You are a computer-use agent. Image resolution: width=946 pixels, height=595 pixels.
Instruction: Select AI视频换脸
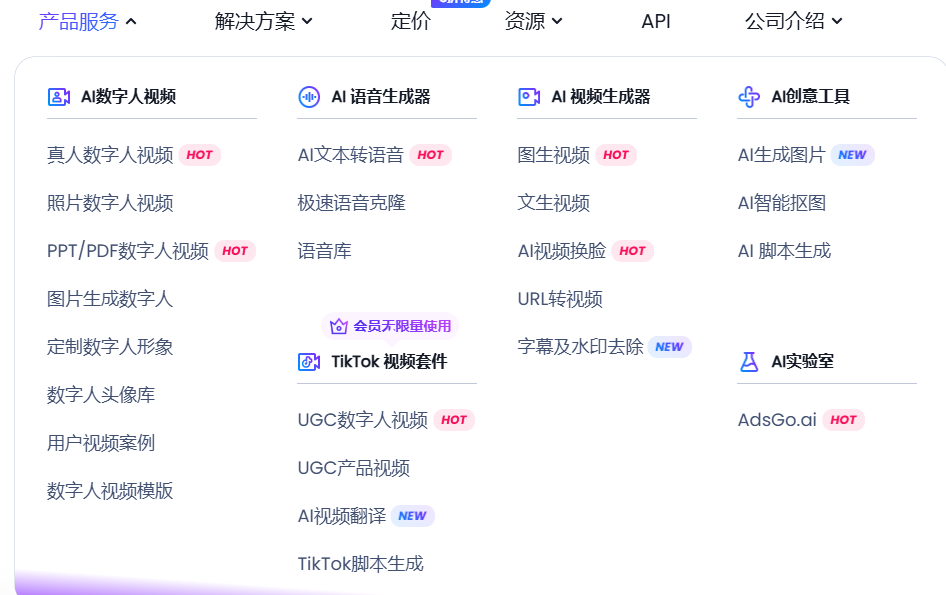(x=562, y=251)
